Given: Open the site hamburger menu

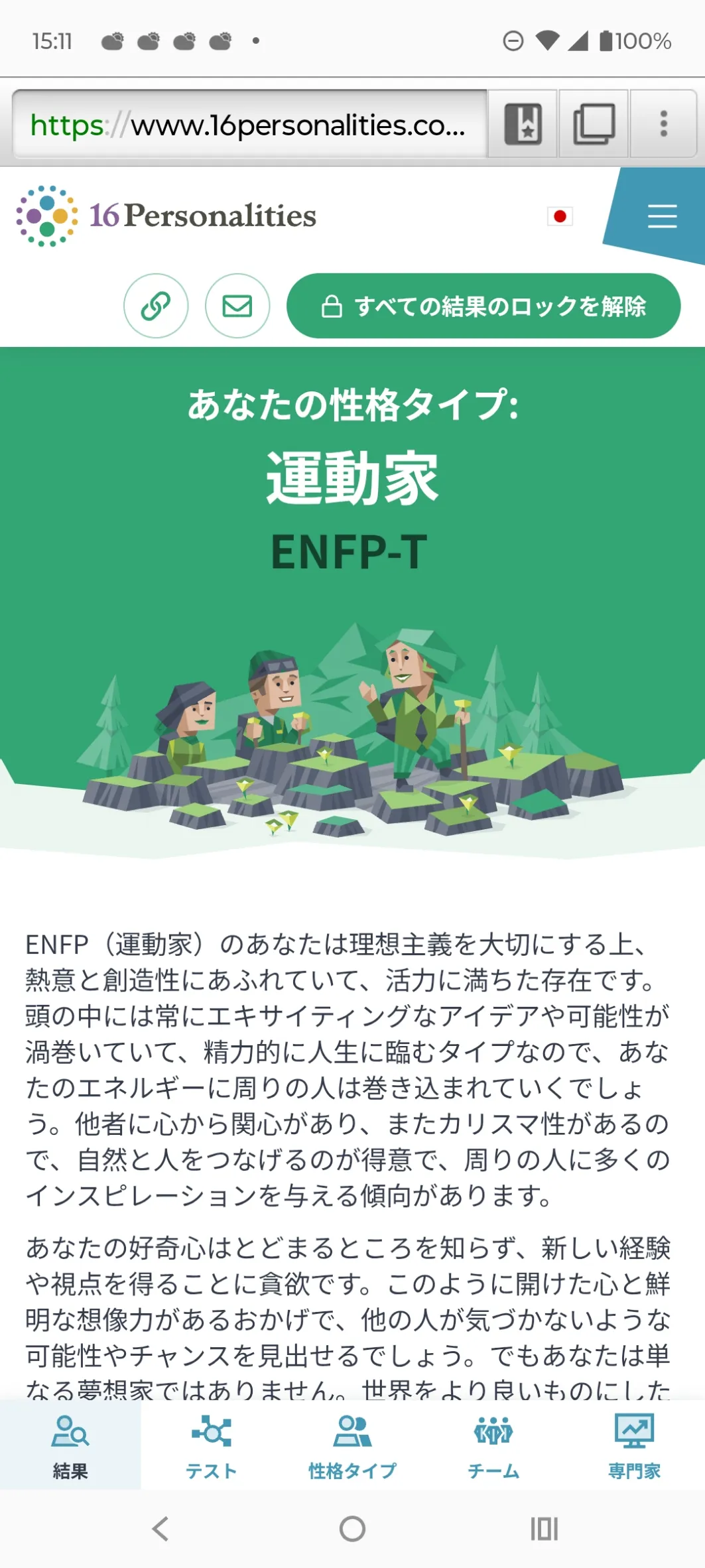Looking at the screenshot, I should tap(662, 216).
